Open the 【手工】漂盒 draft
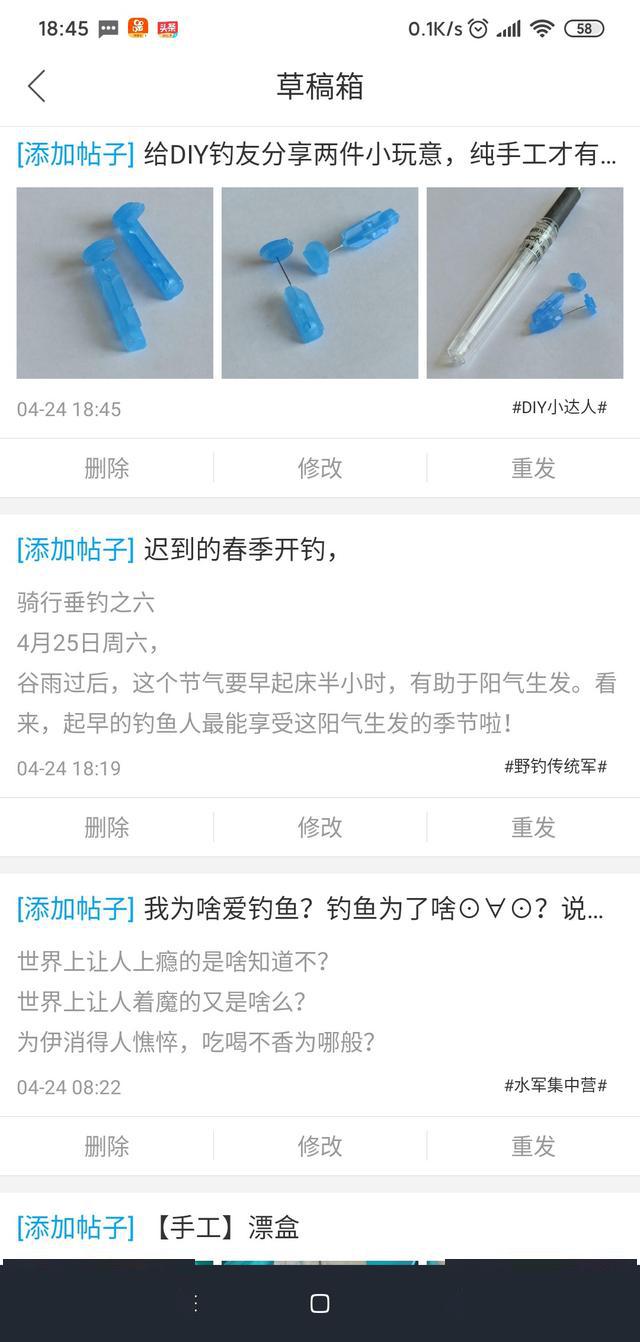Image resolution: width=640 pixels, height=1342 pixels. click(225, 1227)
